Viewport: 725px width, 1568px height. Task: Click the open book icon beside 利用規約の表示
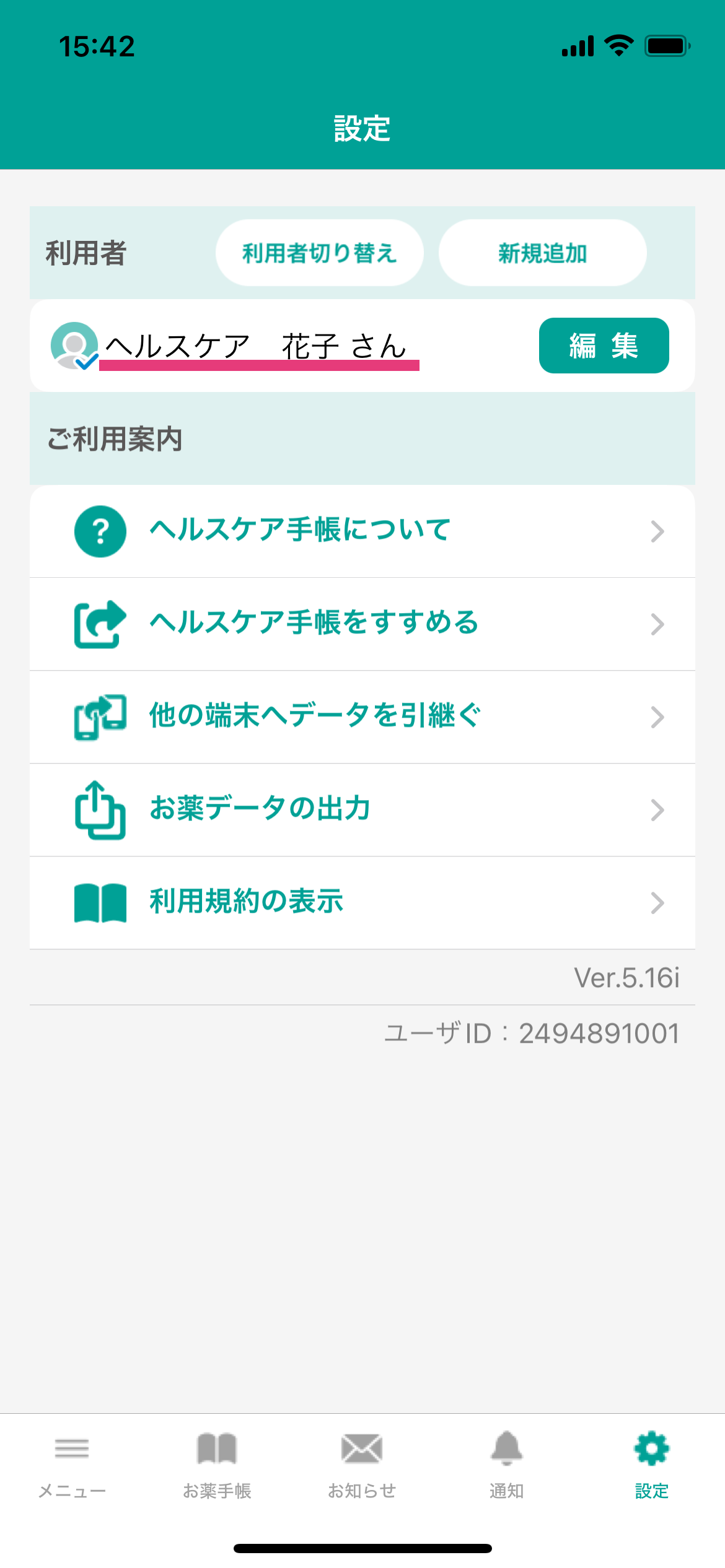coord(100,903)
